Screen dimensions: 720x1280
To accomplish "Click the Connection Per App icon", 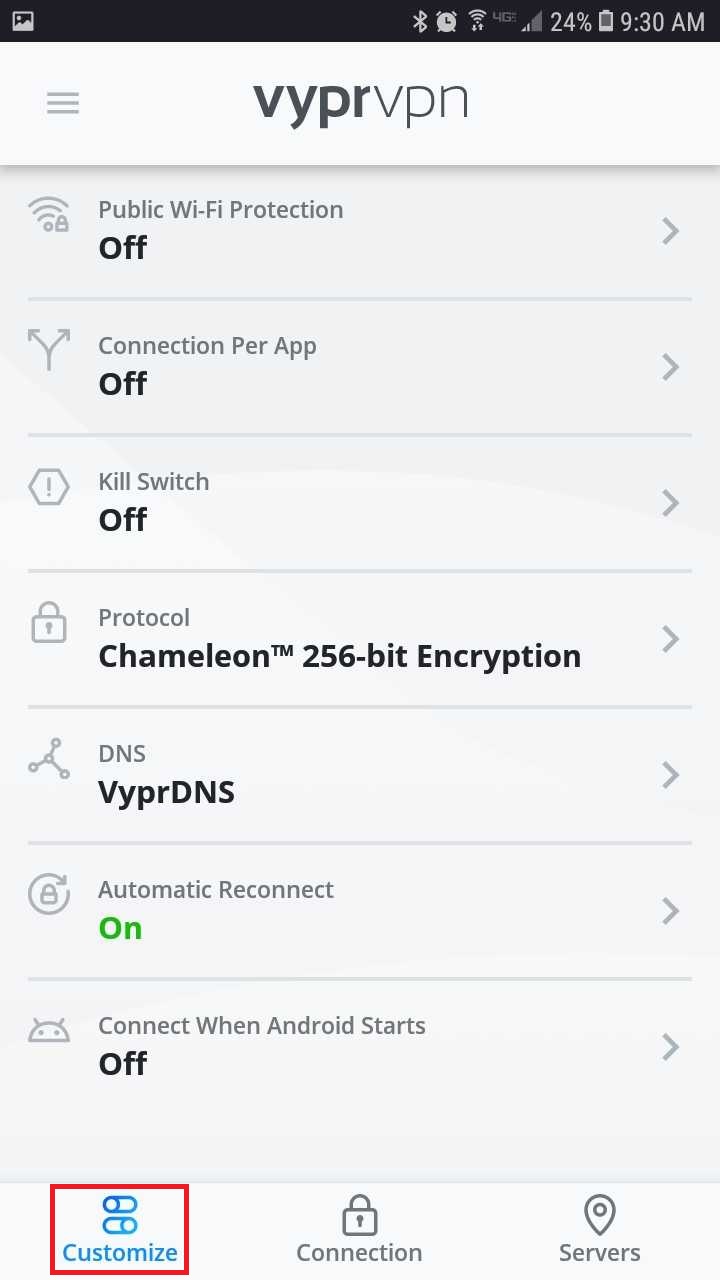I will tap(48, 350).
